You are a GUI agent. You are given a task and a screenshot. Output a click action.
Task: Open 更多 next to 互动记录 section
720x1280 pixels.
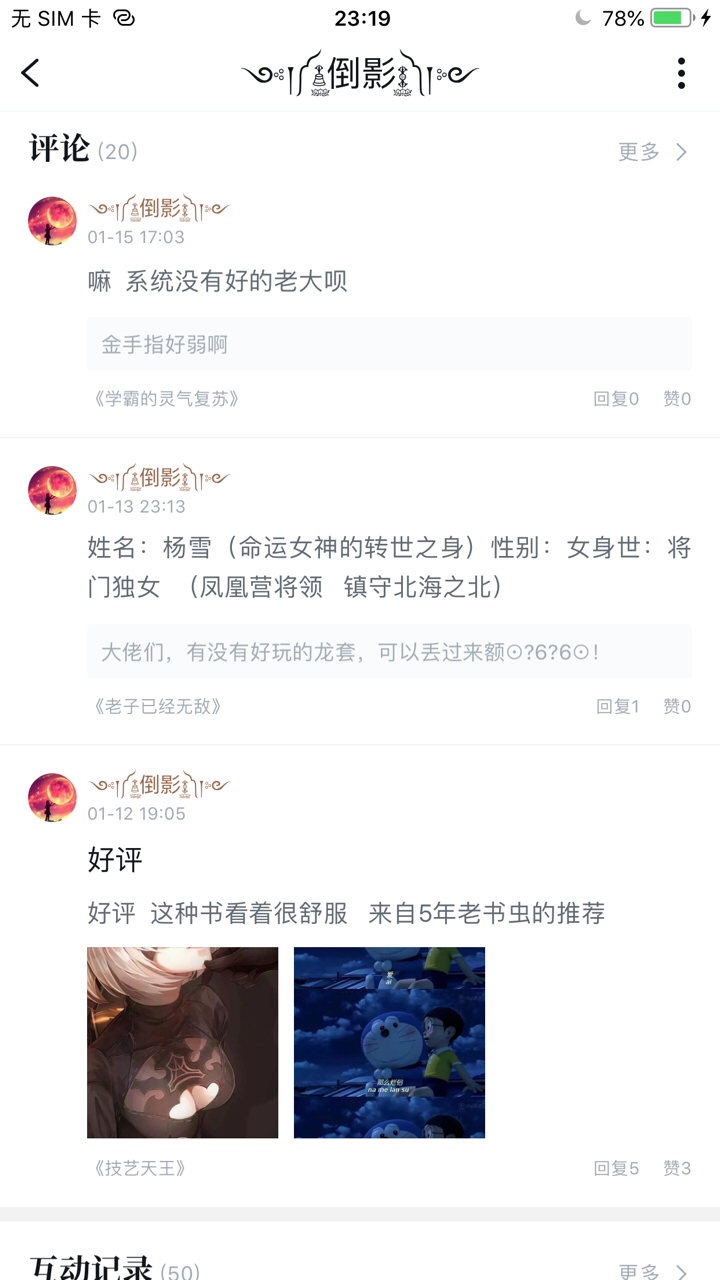[x=652, y=1272]
